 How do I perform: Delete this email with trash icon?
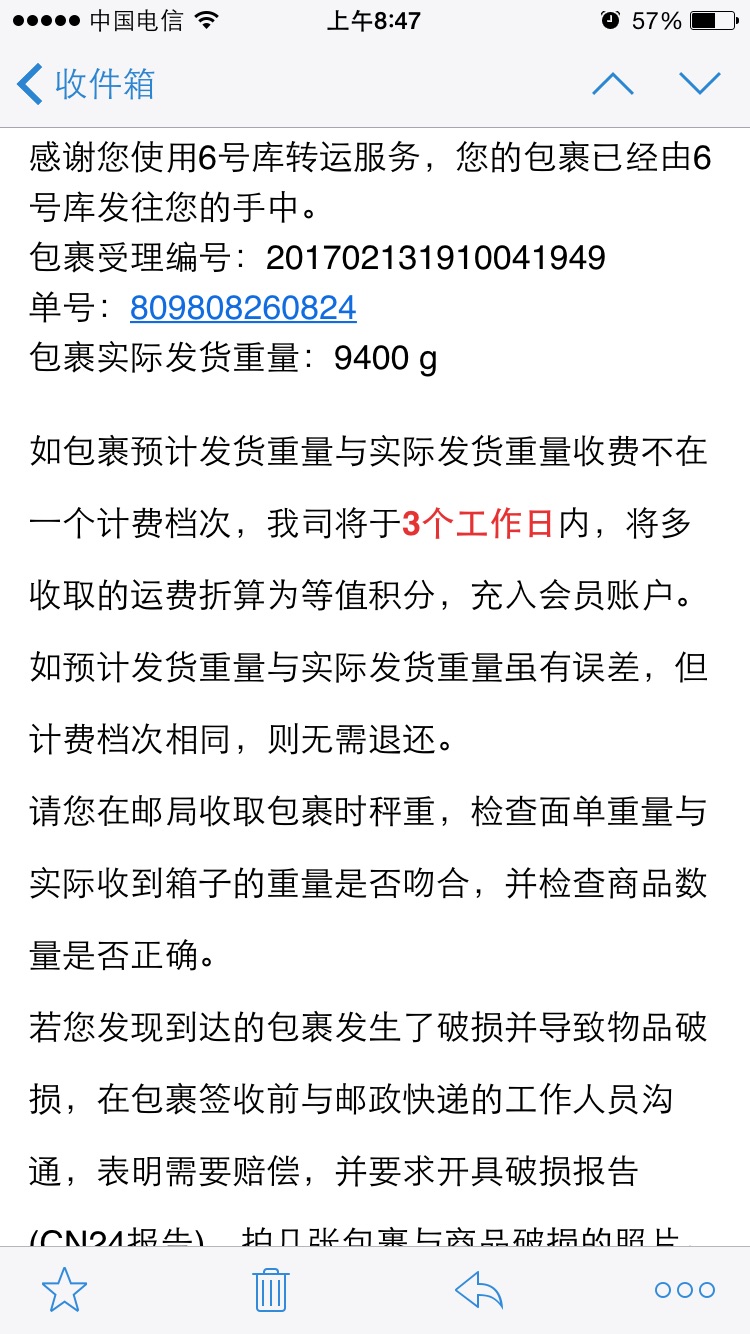(271, 1289)
